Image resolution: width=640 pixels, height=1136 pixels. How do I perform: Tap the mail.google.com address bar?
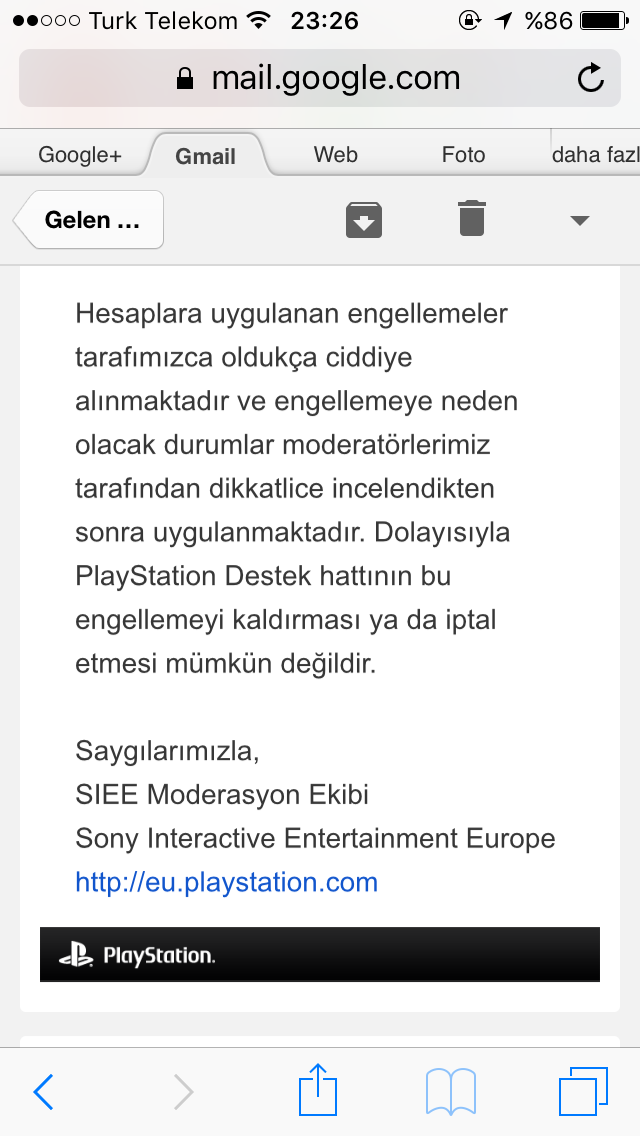pos(320,78)
